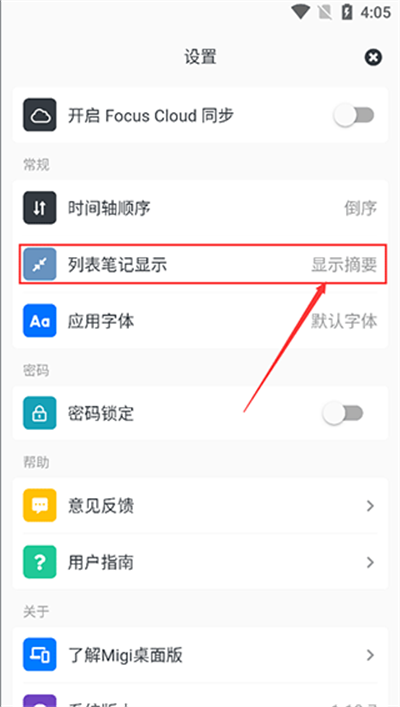Open the 列表笔记显示 setting
400x707 pixels.
(x=200, y=264)
